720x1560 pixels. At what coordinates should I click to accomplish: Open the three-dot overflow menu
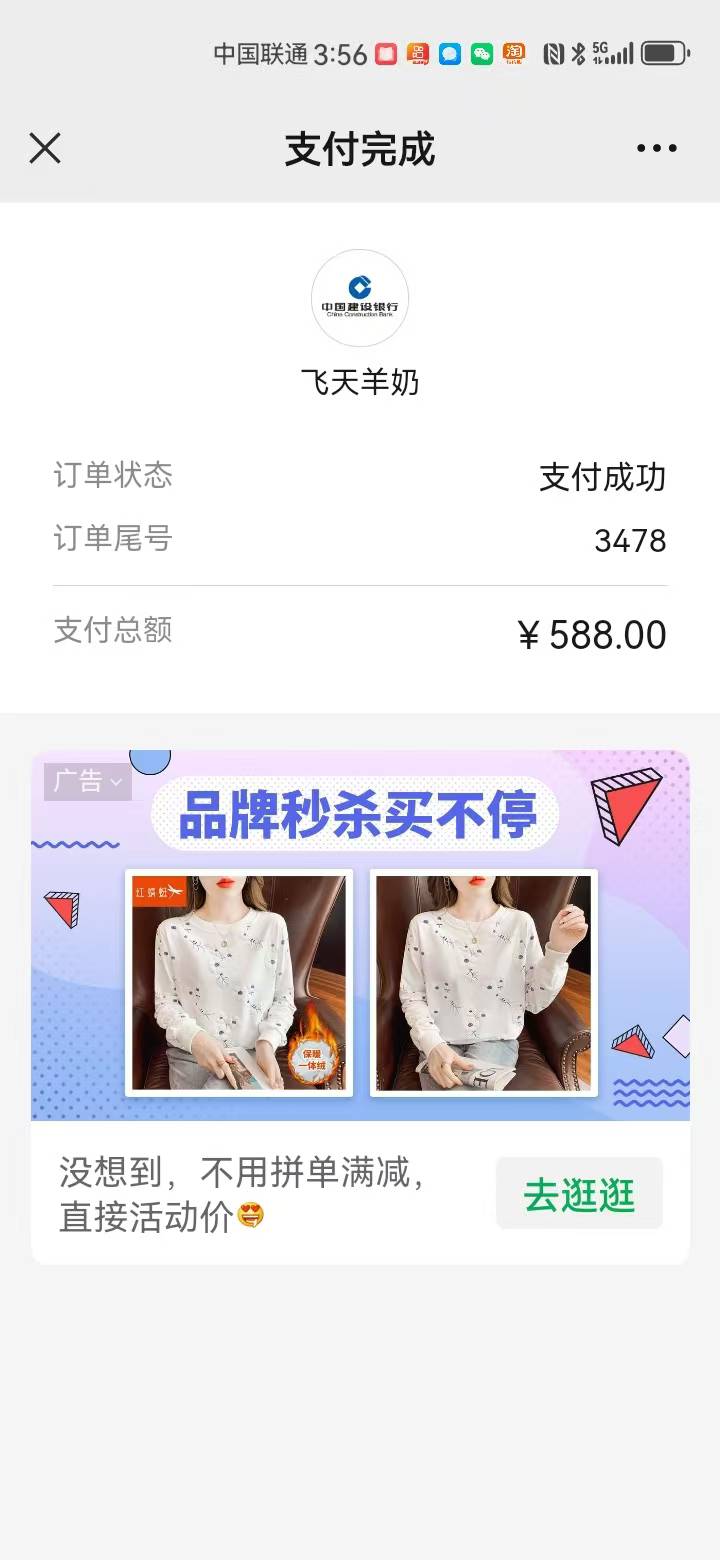pos(656,149)
